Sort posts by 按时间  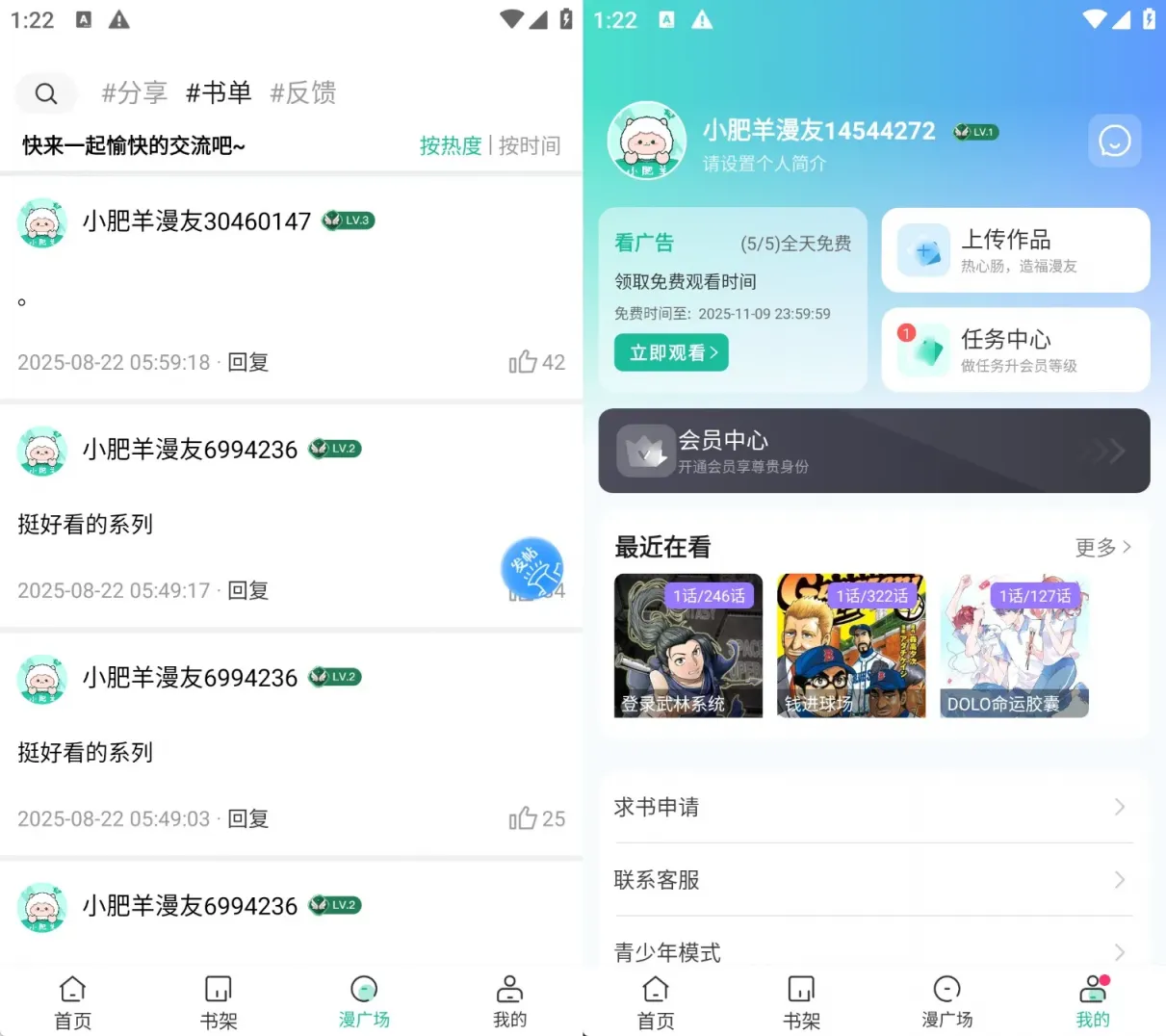[530, 145]
